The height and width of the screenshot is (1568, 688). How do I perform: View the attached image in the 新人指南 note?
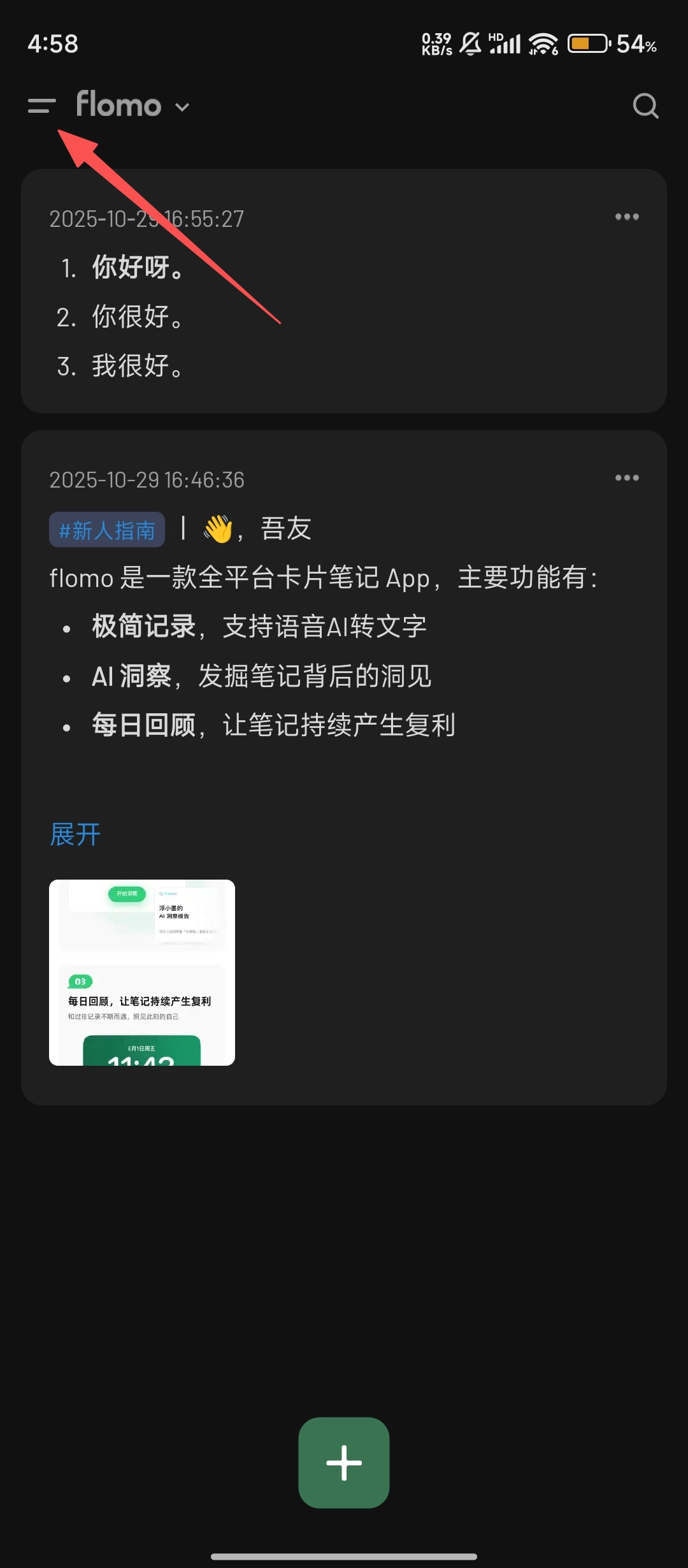click(142, 972)
